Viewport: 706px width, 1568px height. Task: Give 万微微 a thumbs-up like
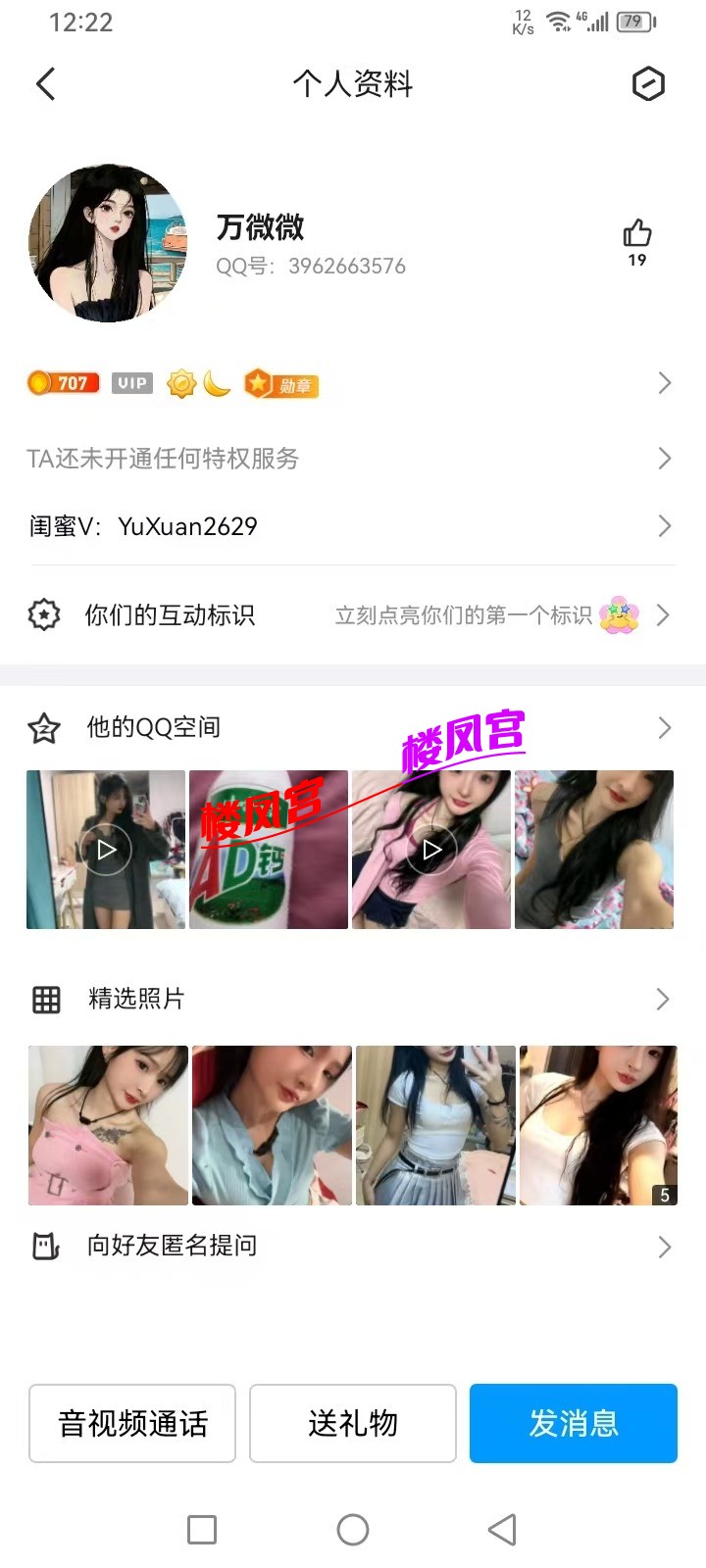[636, 235]
